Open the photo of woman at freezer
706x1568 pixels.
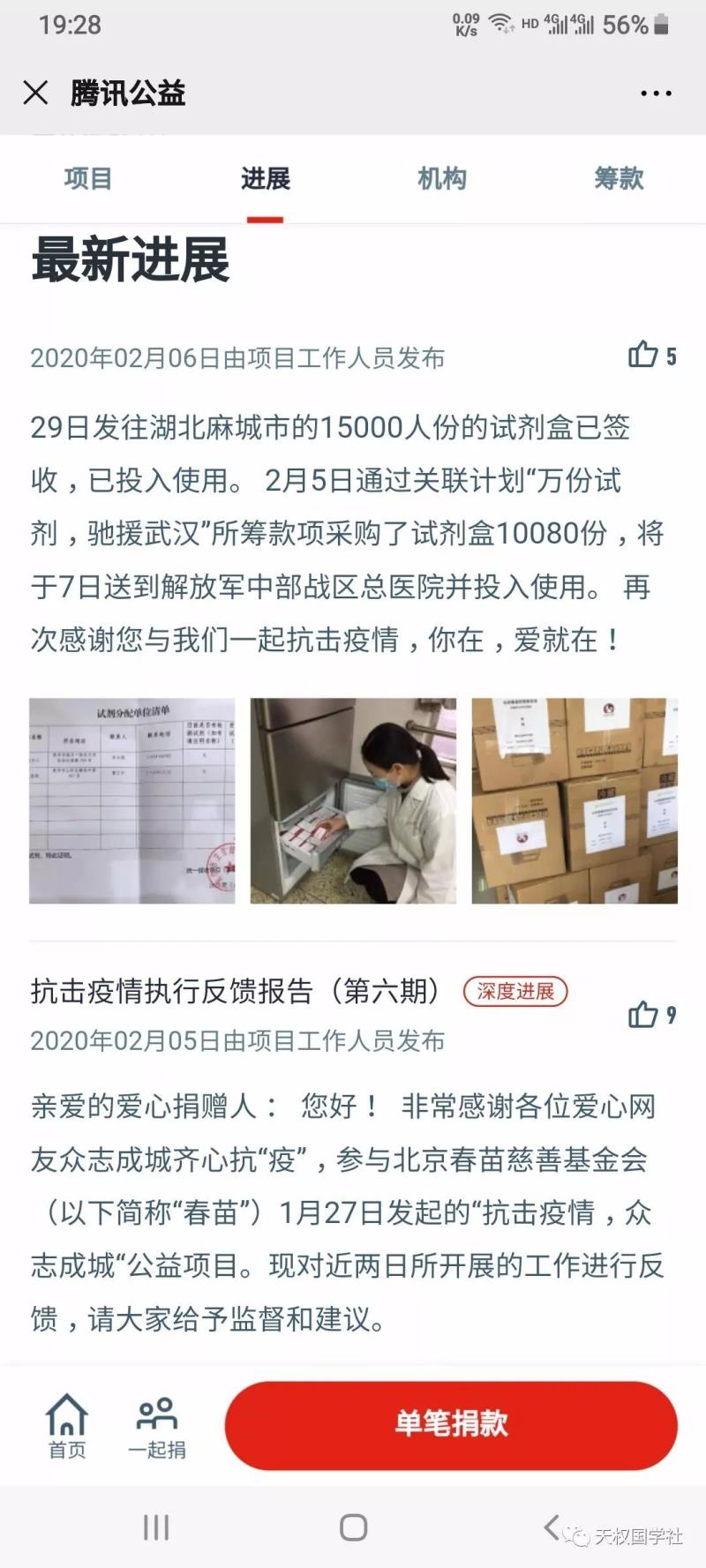point(353,800)
